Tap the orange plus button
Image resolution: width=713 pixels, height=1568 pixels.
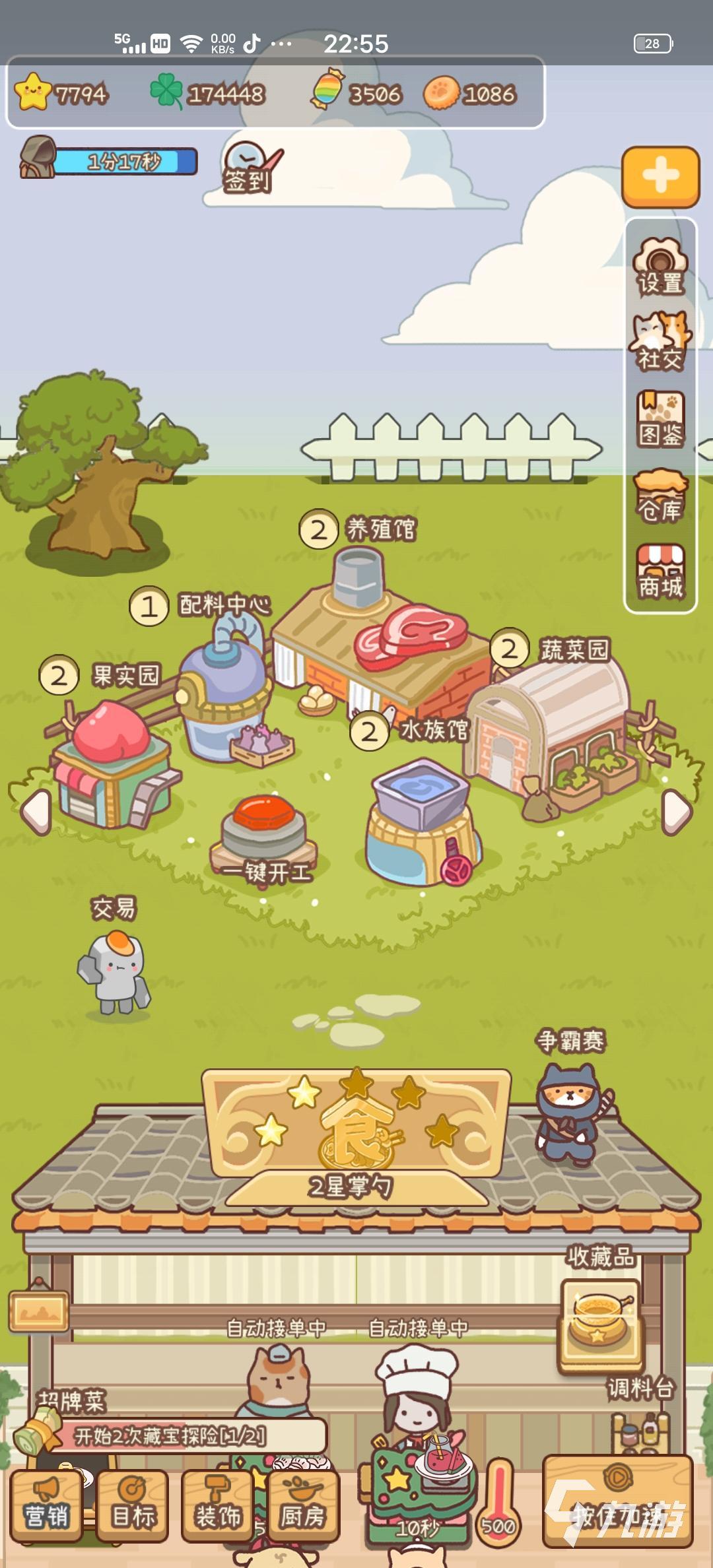[x=660, y=176]
